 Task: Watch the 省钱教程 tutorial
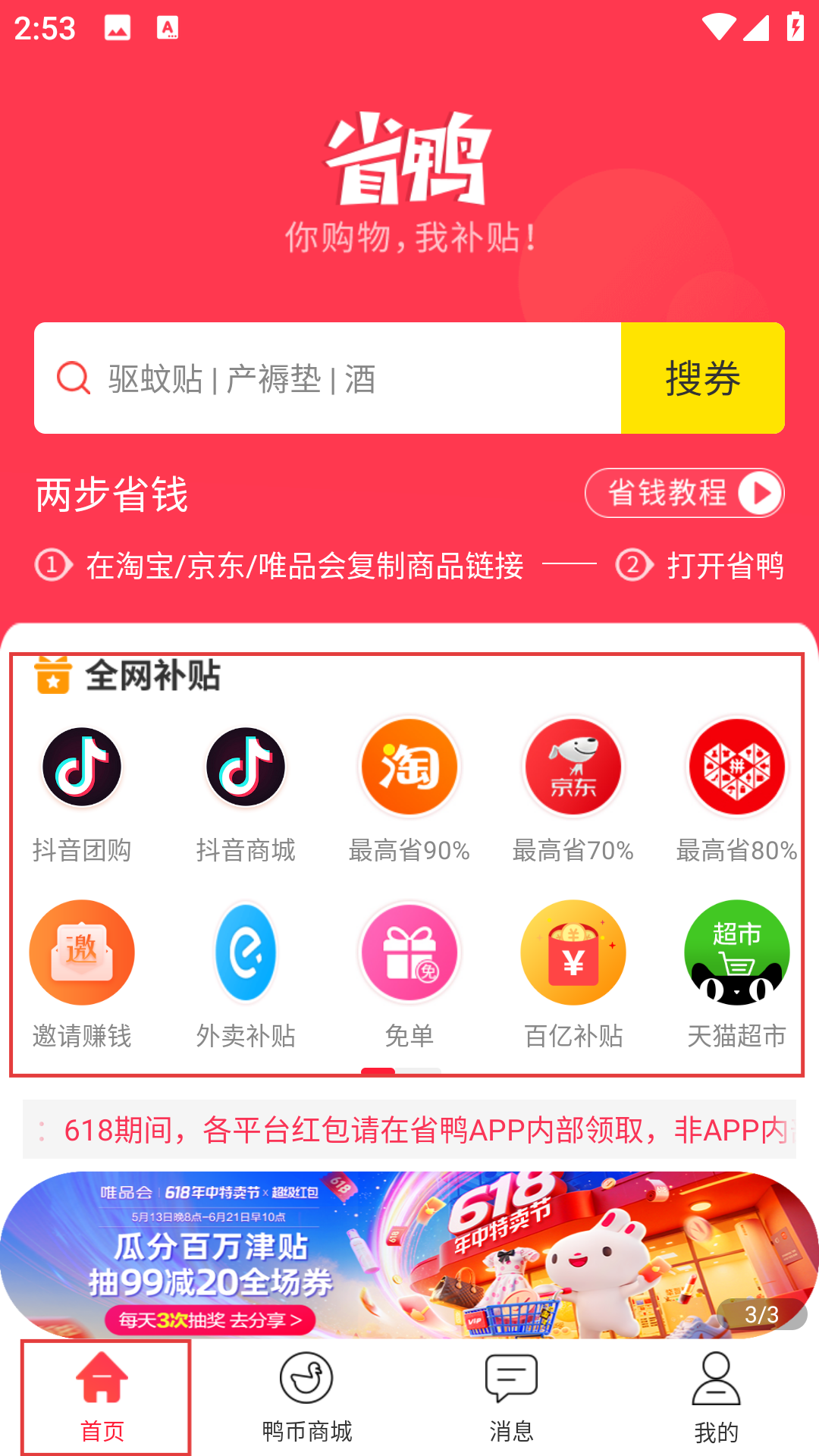pyautogui.click(x=684, y=493)
